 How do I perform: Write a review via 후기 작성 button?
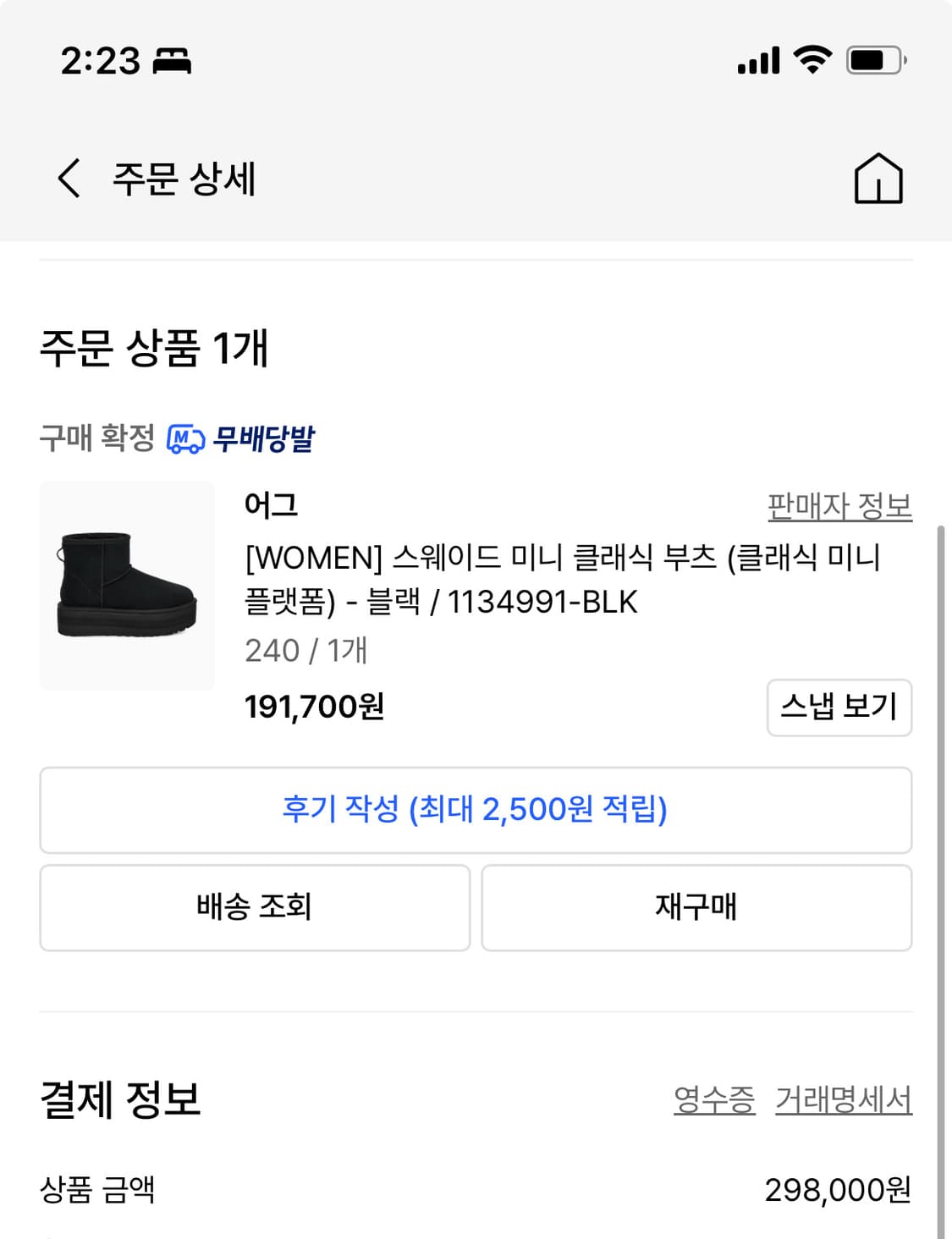pos(476,810)
